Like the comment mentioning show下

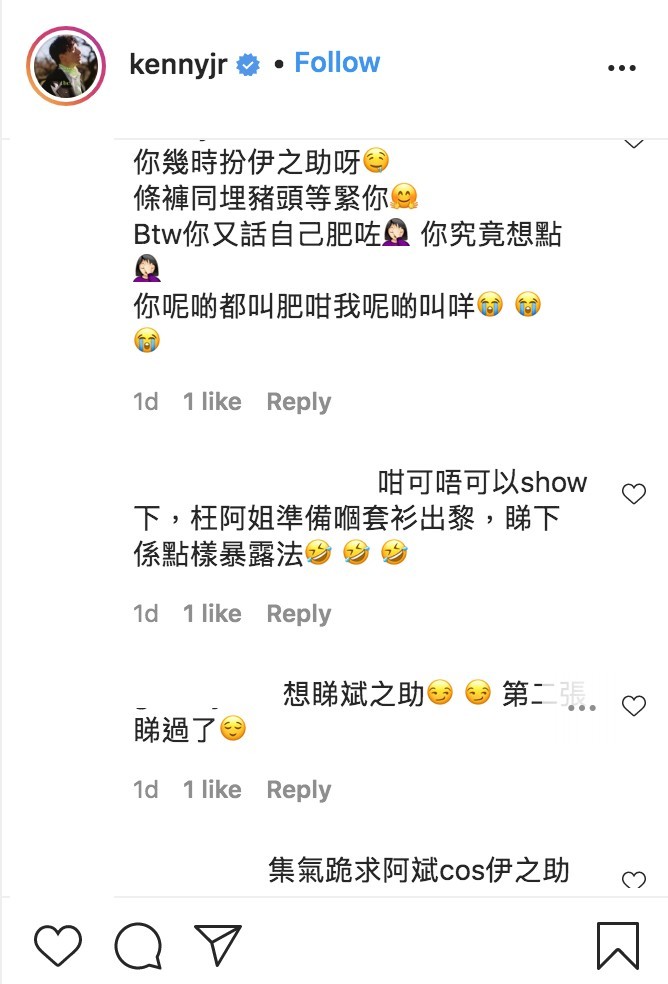[634, 493]
